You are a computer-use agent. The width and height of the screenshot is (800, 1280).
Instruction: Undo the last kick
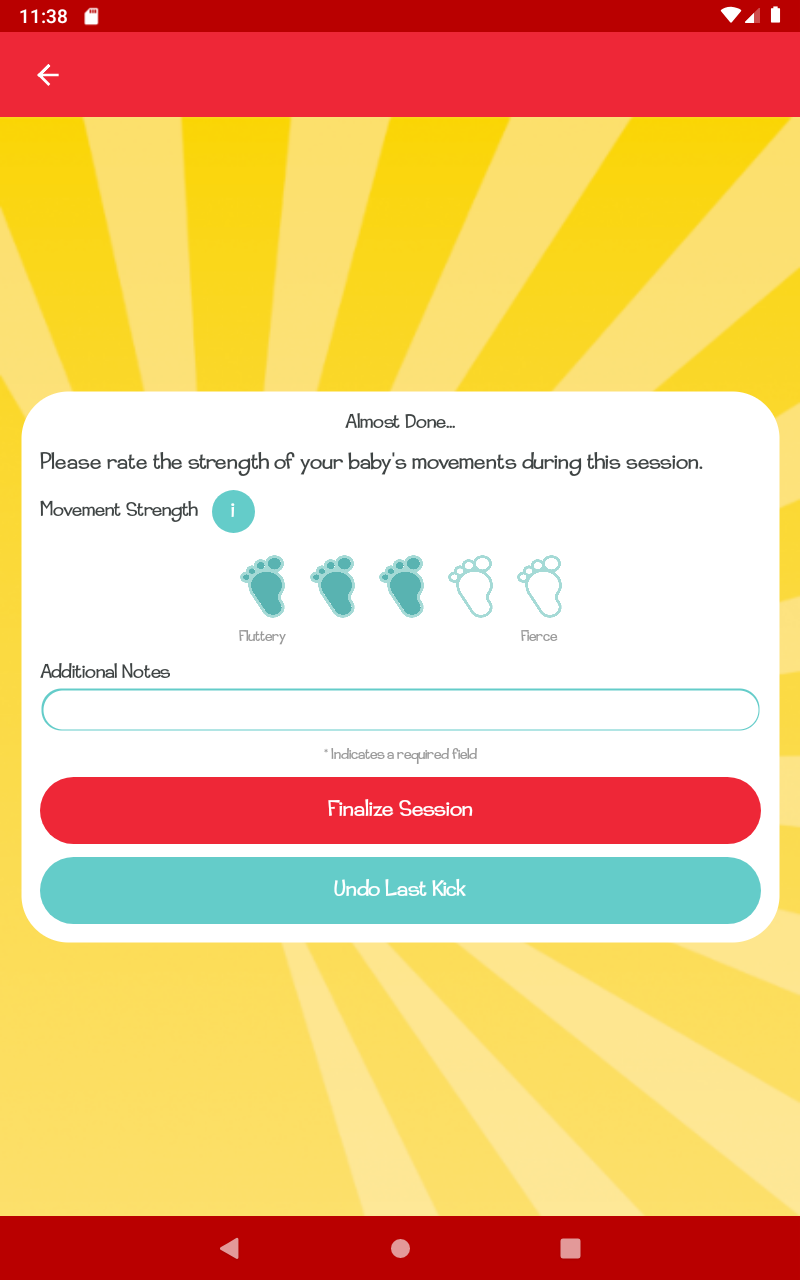click(400, 890)
